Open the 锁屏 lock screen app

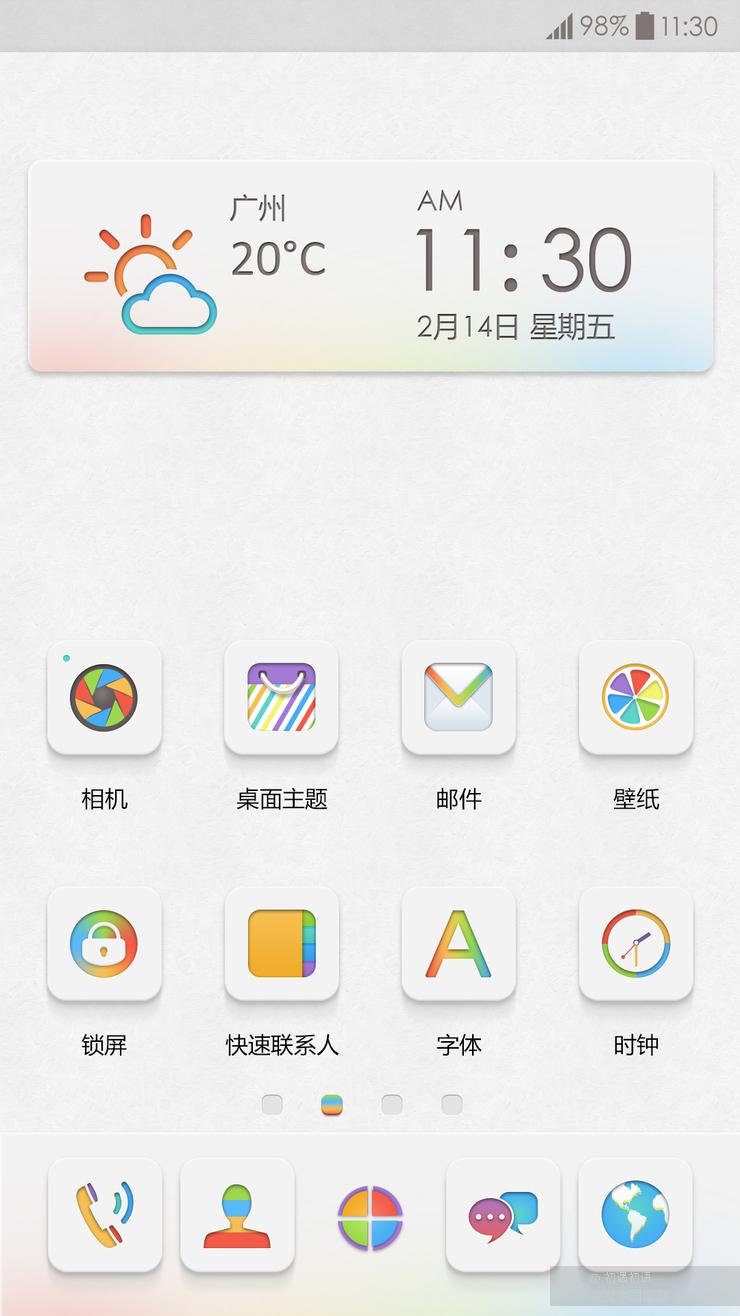(104, 943)
